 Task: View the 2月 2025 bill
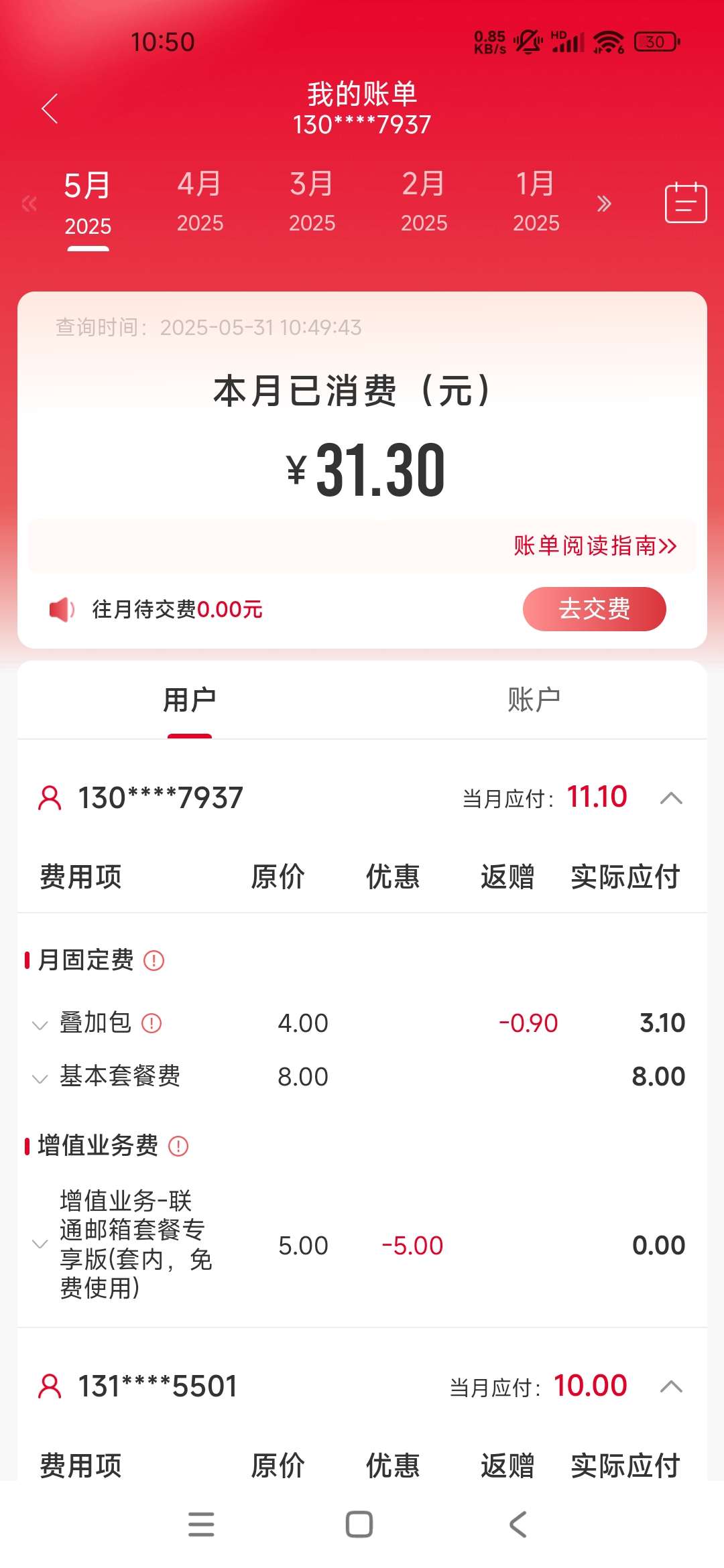[x=424, y=201]
